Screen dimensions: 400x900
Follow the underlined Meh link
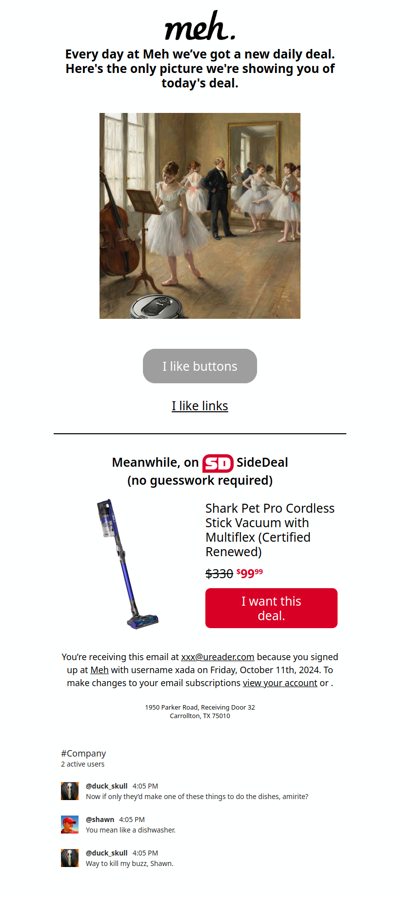[99, 670]
